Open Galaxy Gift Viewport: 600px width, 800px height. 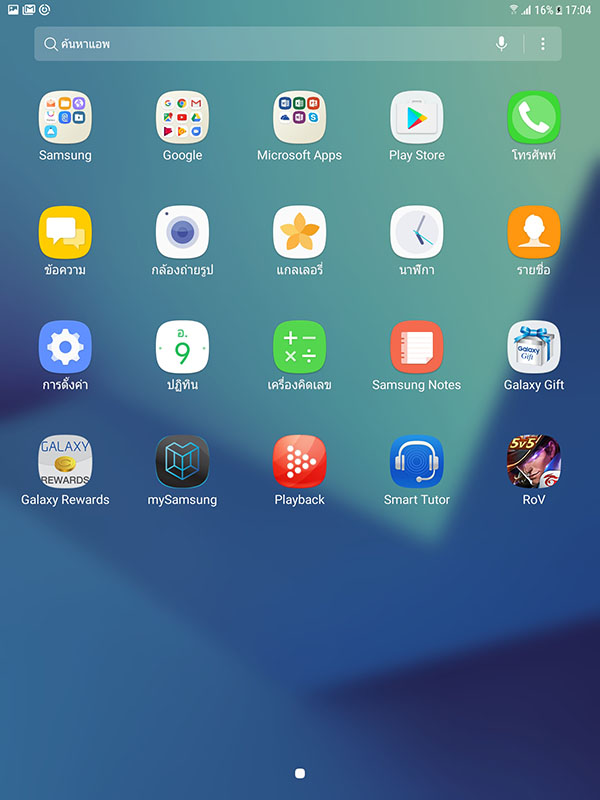point(533,348)
